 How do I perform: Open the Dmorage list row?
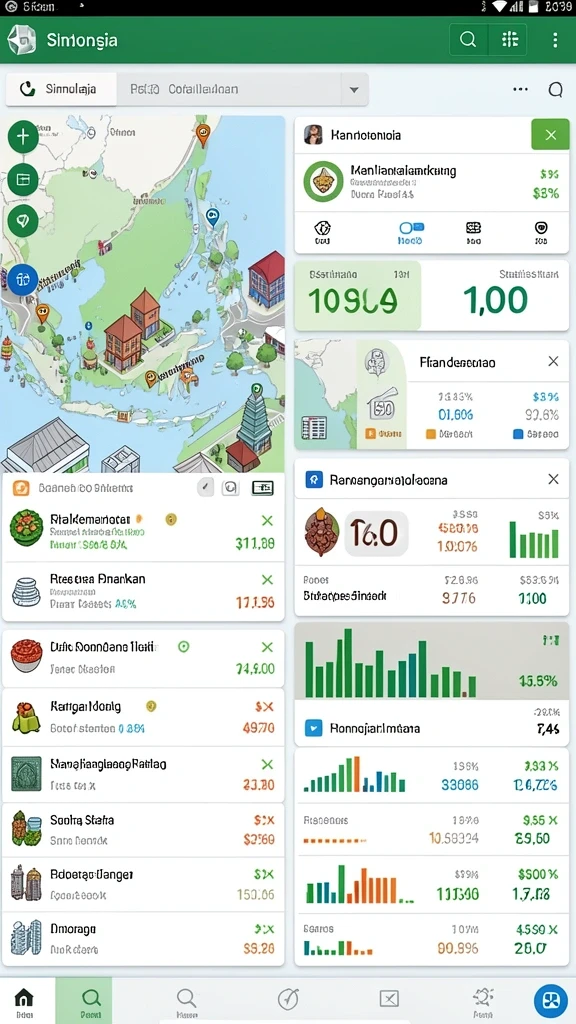(x=143, y=938)
